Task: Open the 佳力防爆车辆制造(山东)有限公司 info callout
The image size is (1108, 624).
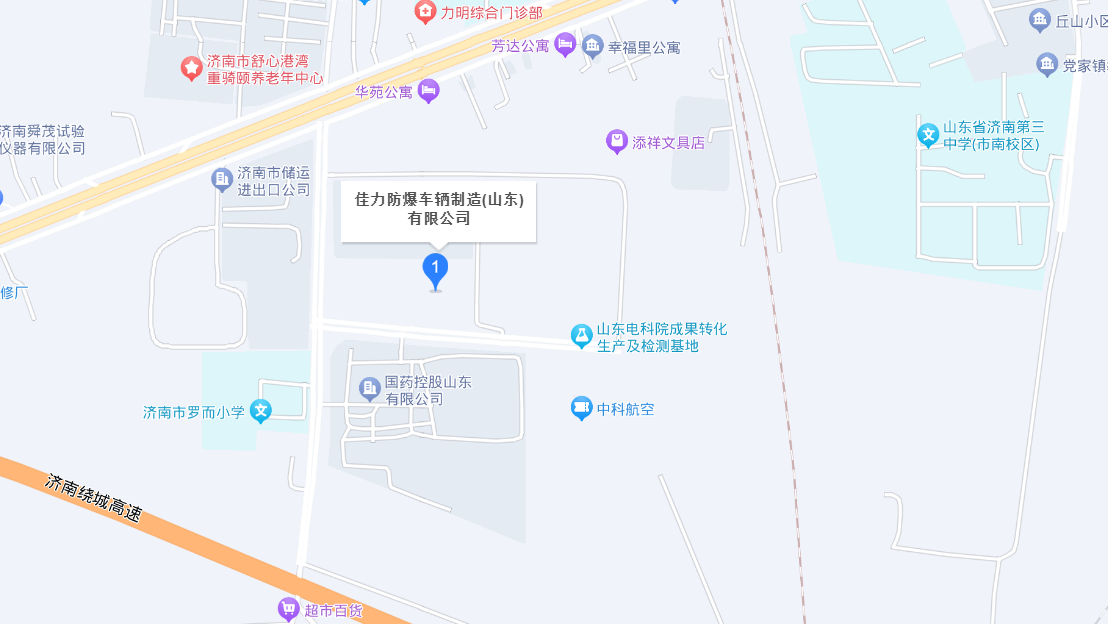Action: tap(439, 210)
